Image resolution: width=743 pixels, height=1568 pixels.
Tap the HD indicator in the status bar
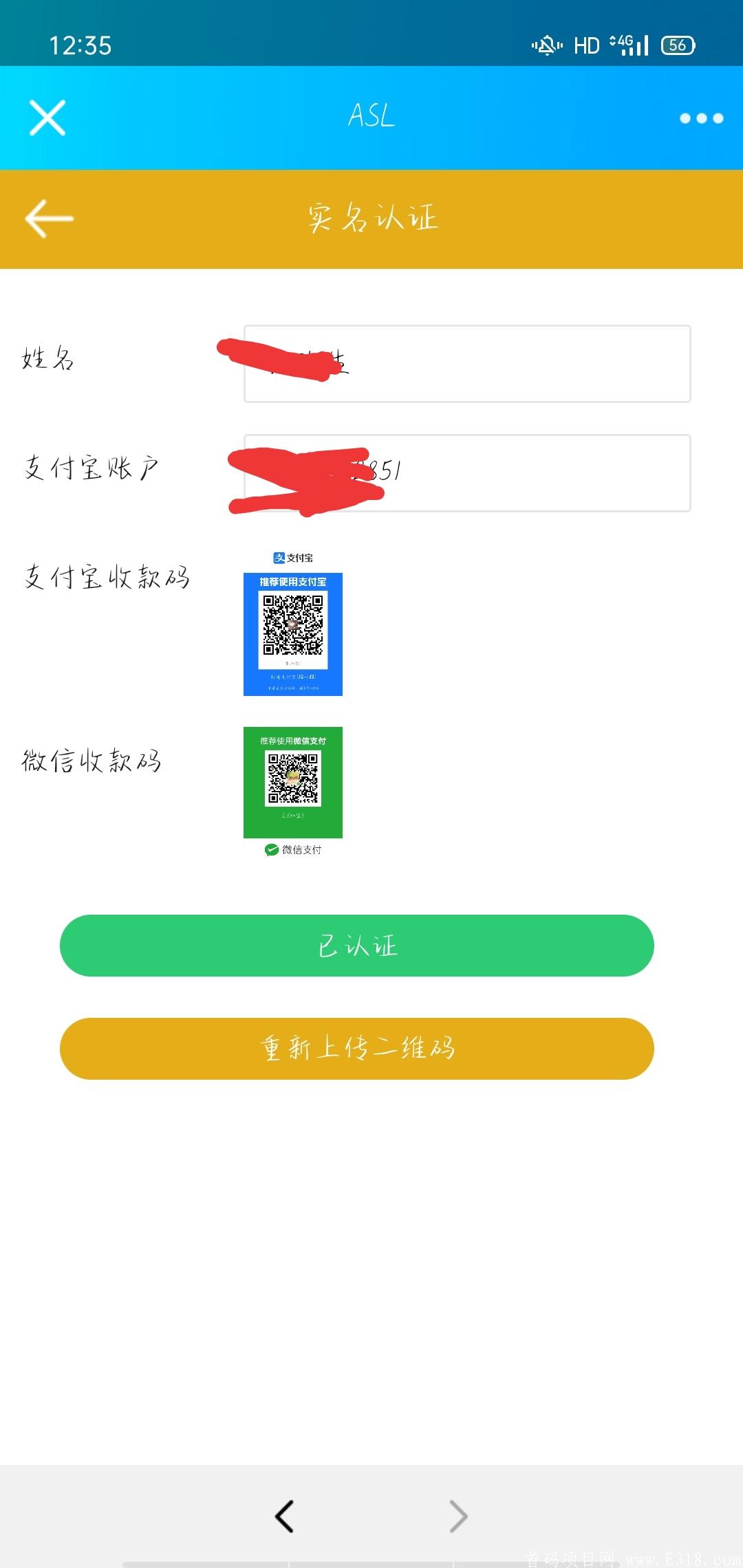585,44
